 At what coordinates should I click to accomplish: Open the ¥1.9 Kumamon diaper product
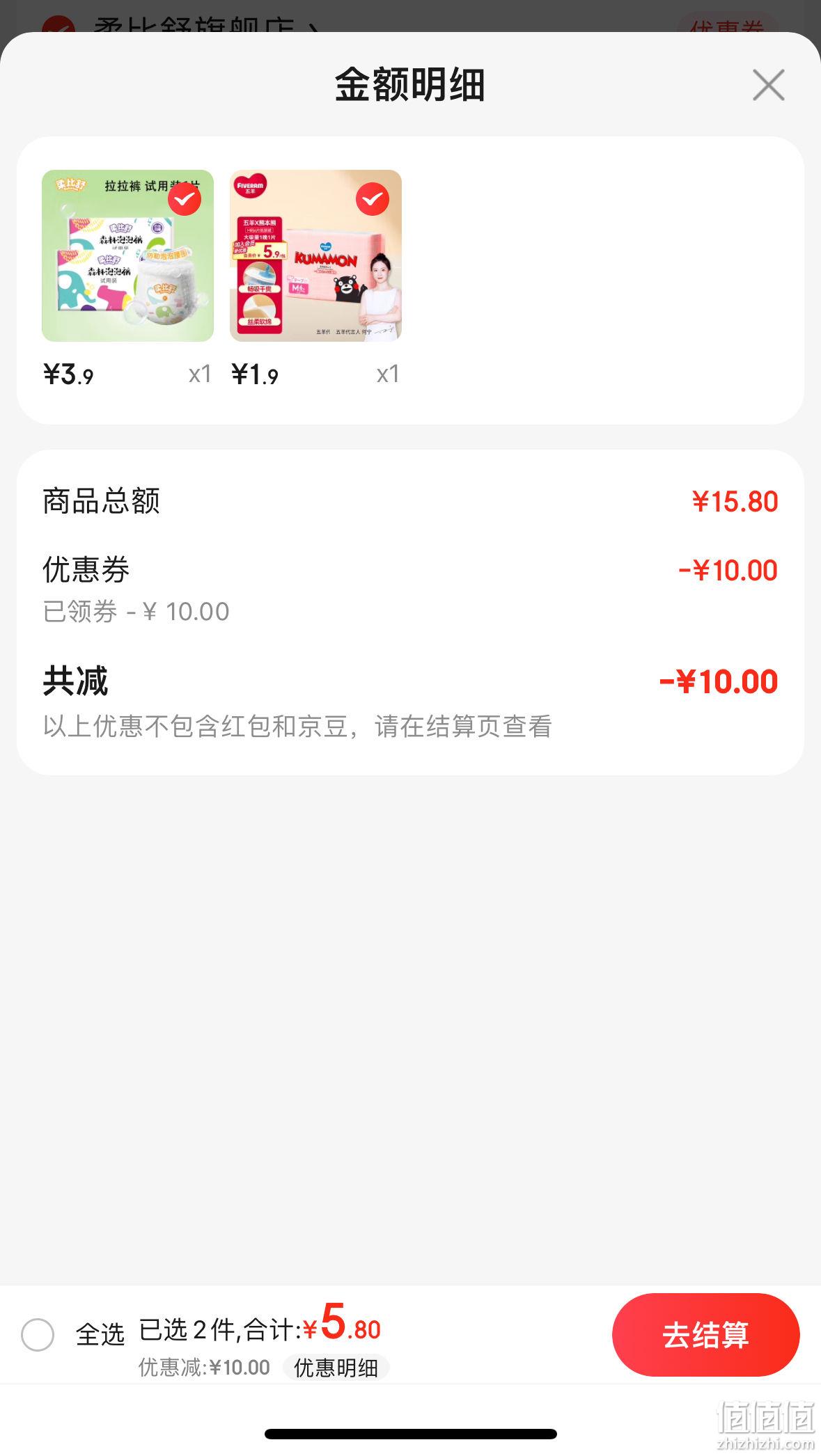point(315,255)
